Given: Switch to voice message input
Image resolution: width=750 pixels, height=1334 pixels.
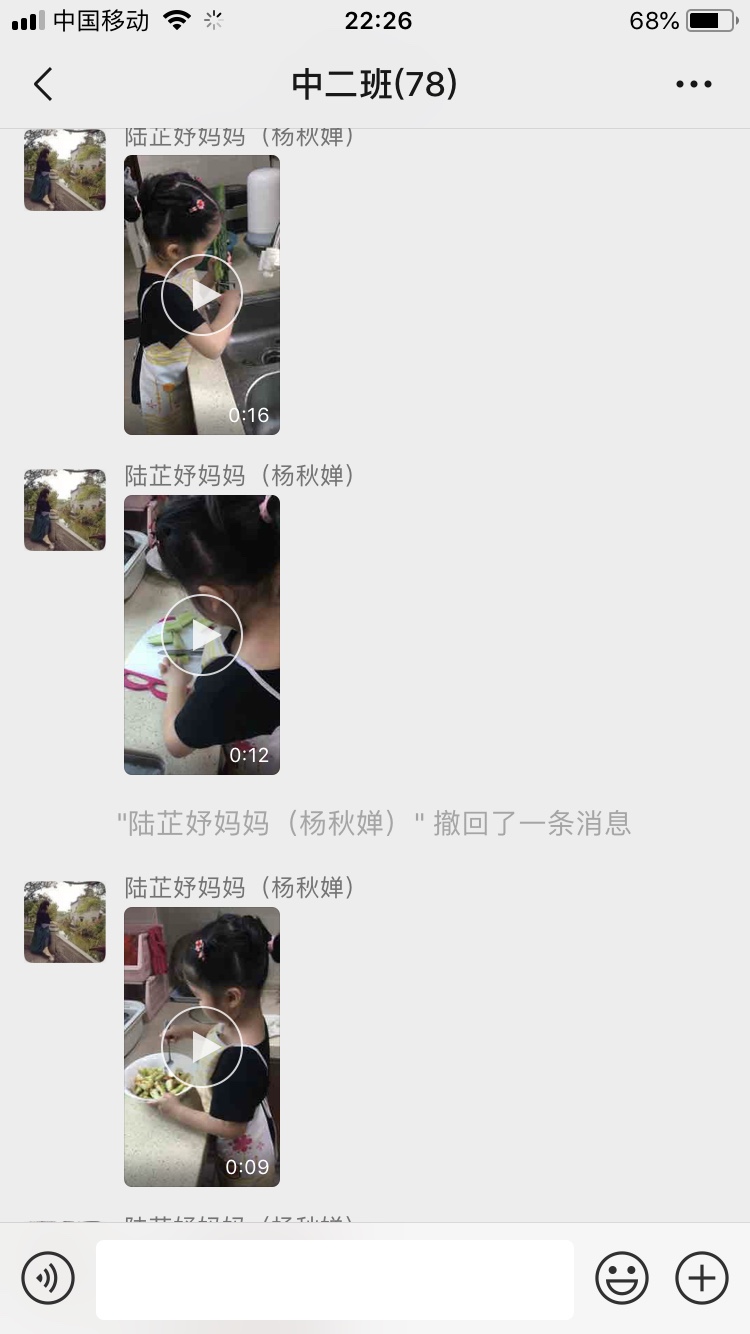Looking at the screenshot, I should tap(48, 1278).
